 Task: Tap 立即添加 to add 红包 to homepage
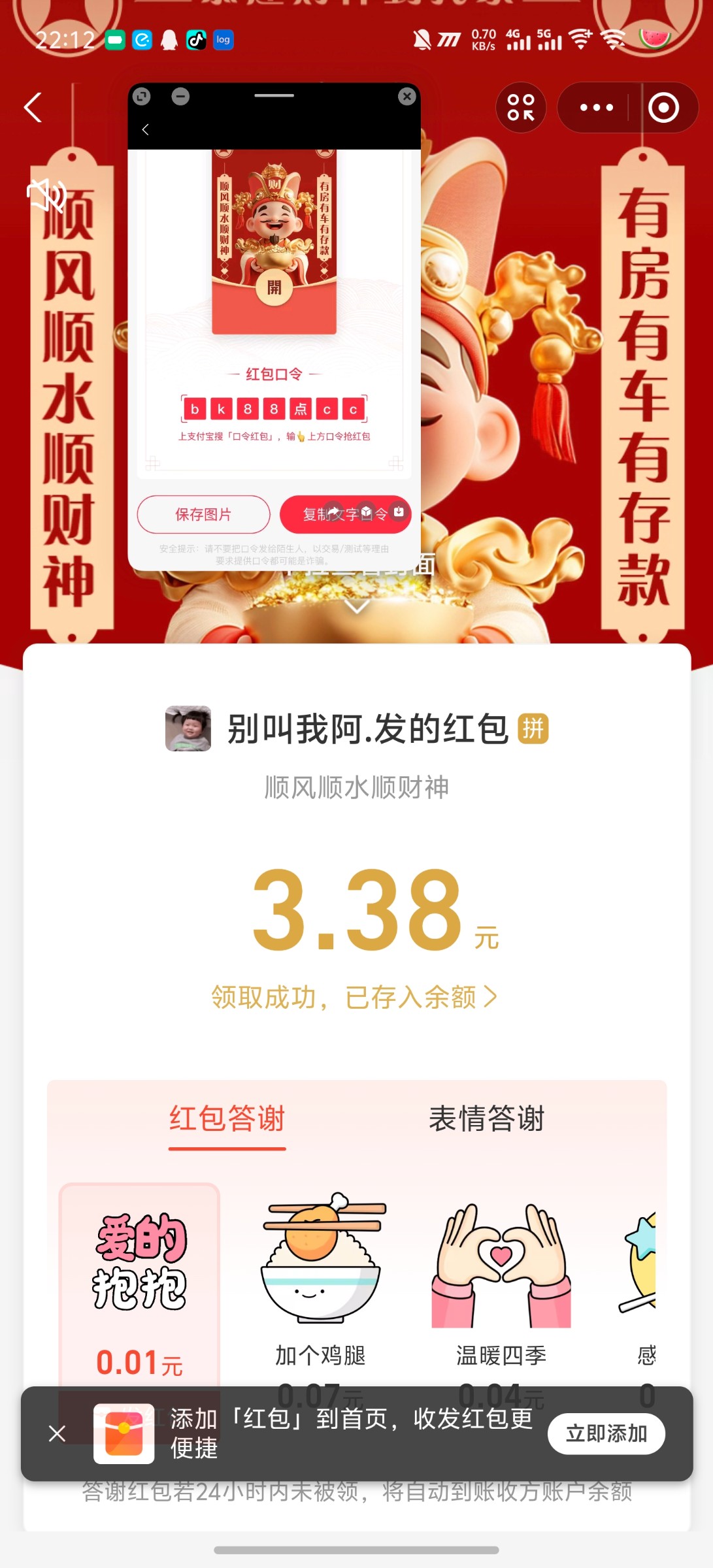[x=606, y=1433]
